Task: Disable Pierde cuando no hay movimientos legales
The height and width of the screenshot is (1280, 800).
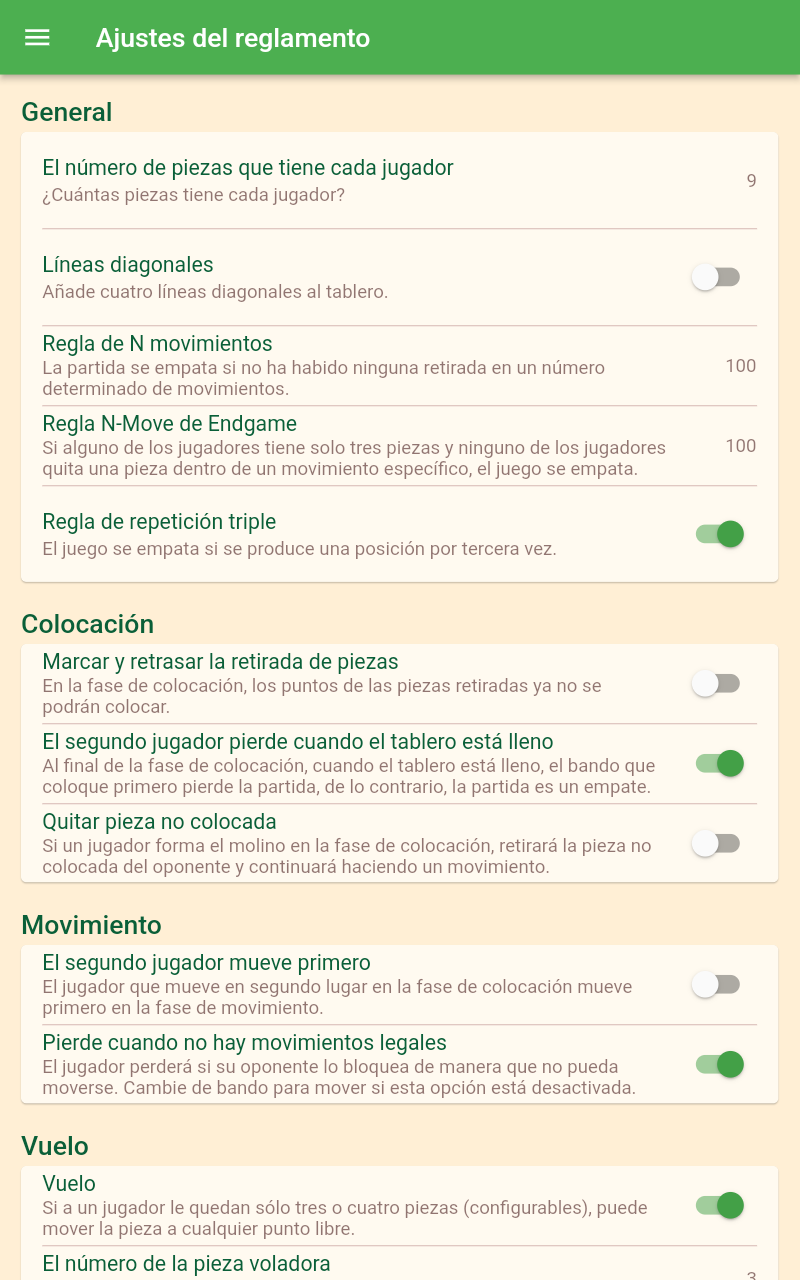Action: click(x=720, y=1065)
